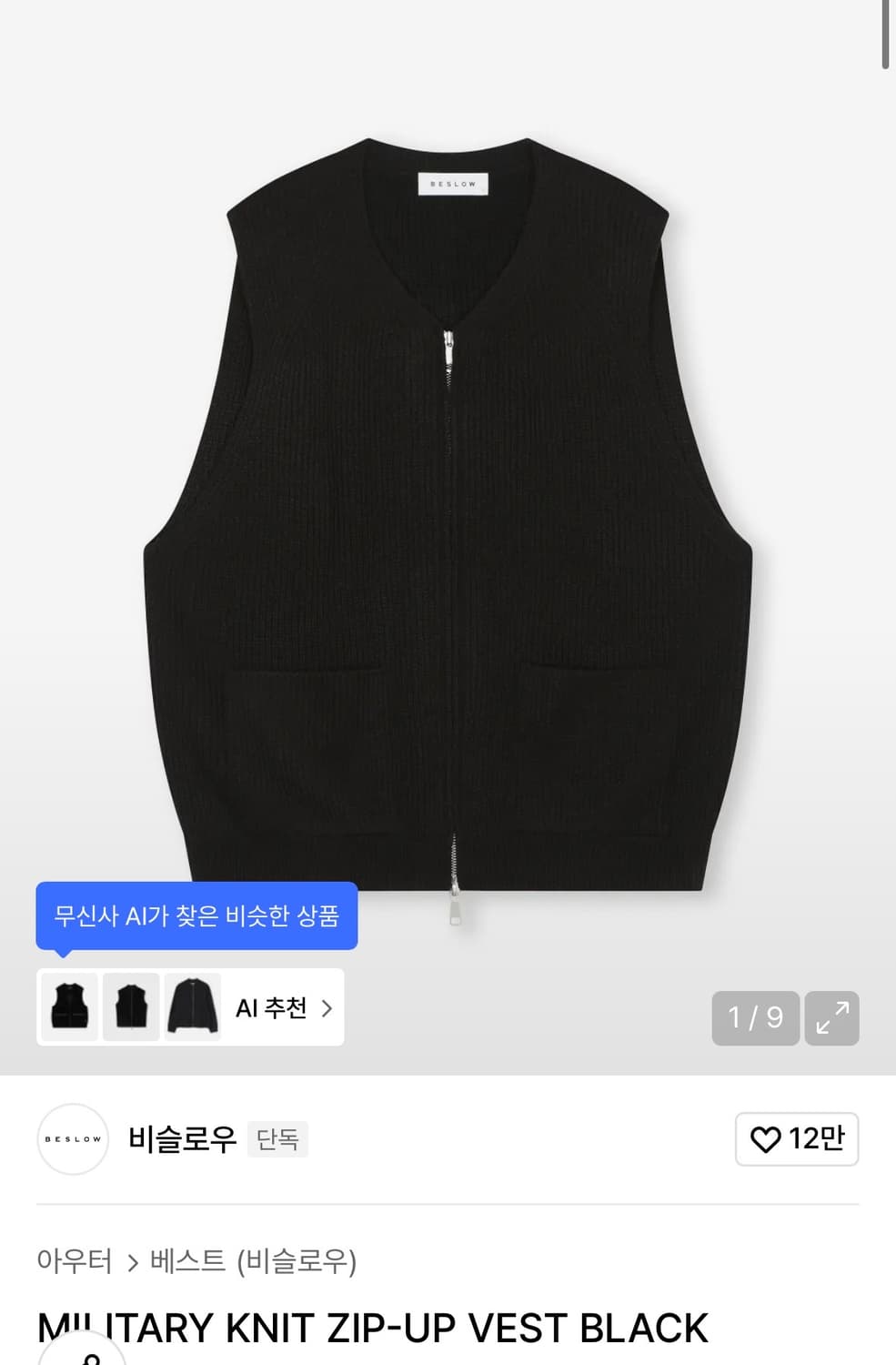The image size is (896, 1365).
Task: Open AI 추천 similar products
Action: [x=284, y=1008]
